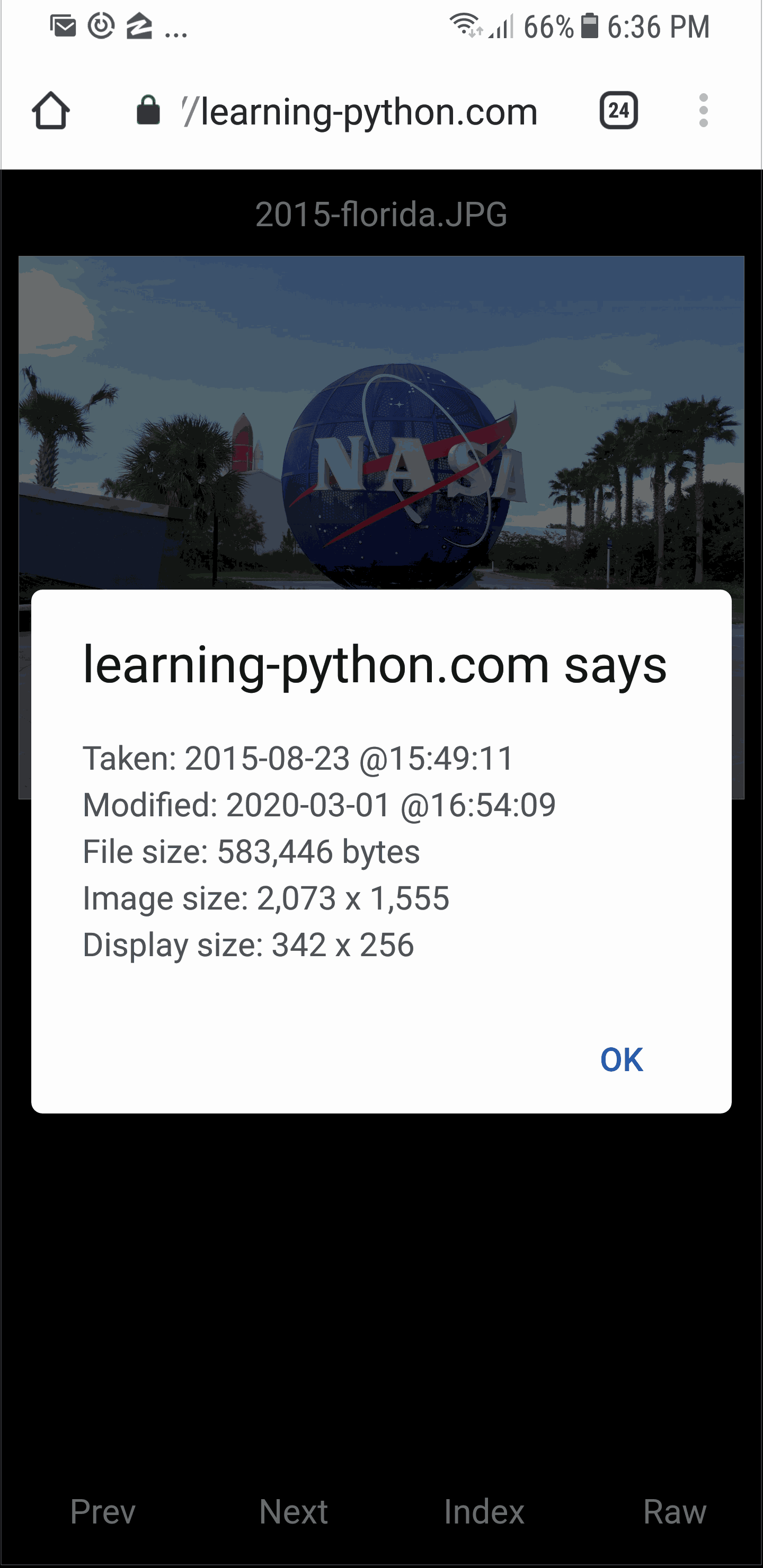Image resolution: width=763 pixels, height=1568 pixels.
Task: View the Raw image file
Action: point(675,1511)
